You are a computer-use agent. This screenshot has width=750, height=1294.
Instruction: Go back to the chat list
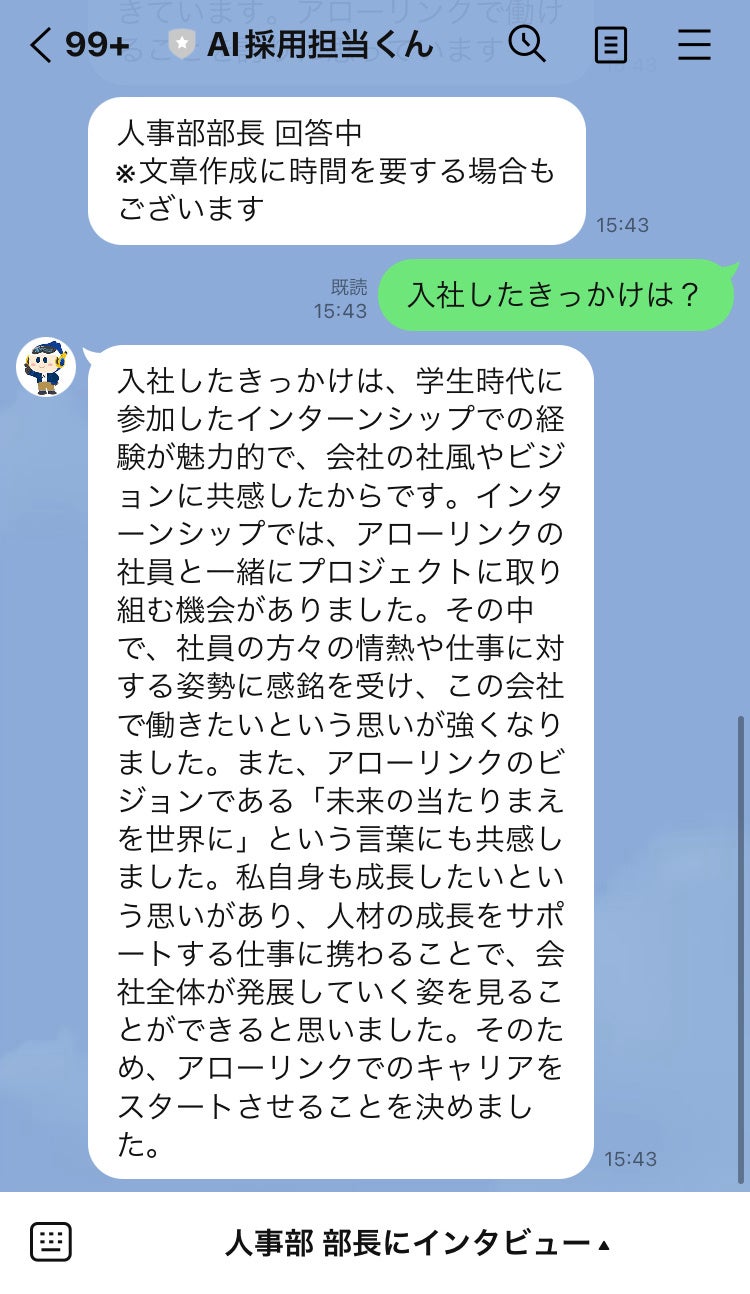tap(40, 46)
